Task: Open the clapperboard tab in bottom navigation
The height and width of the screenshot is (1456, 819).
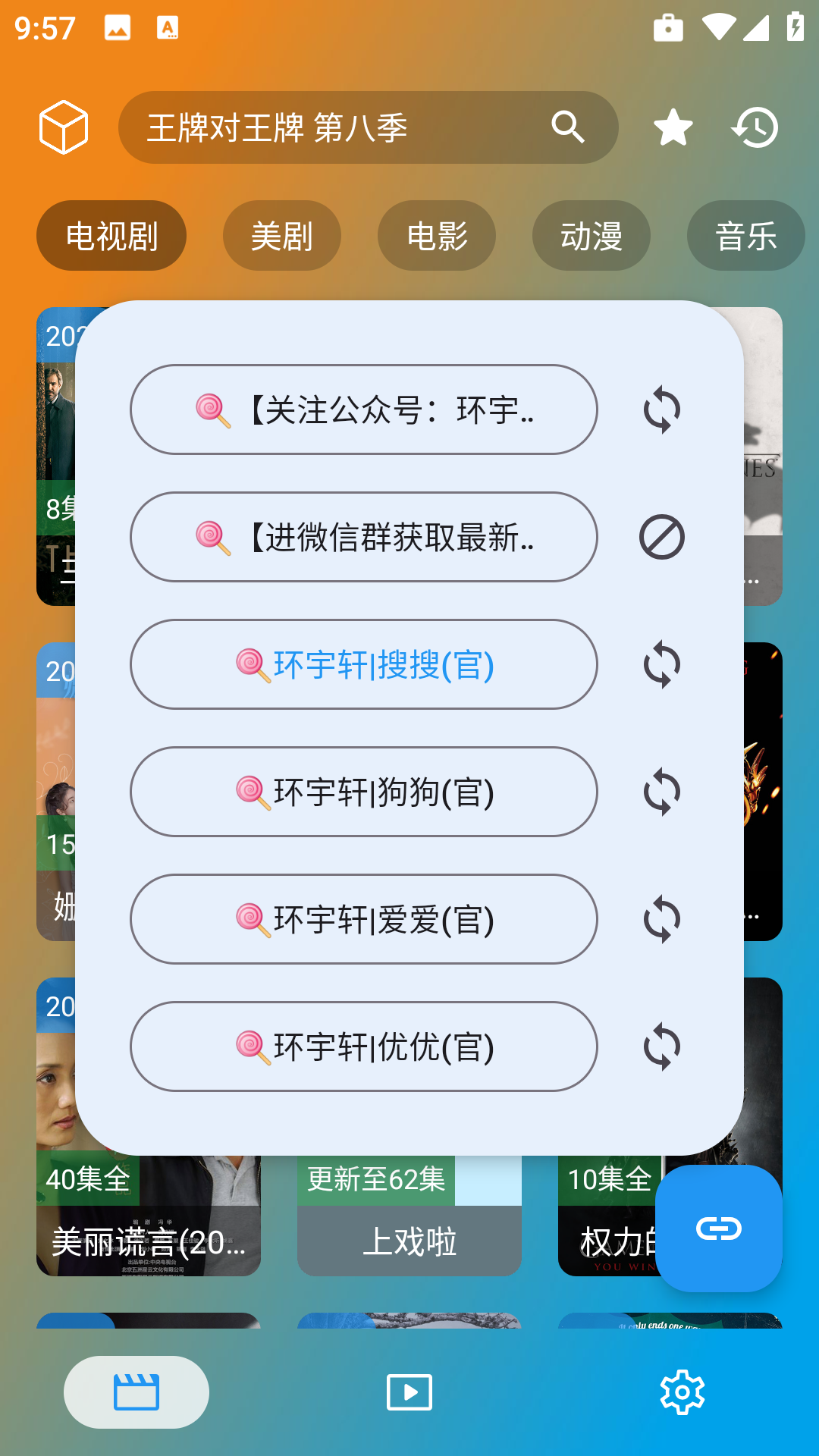Action: click(136, 1392)
